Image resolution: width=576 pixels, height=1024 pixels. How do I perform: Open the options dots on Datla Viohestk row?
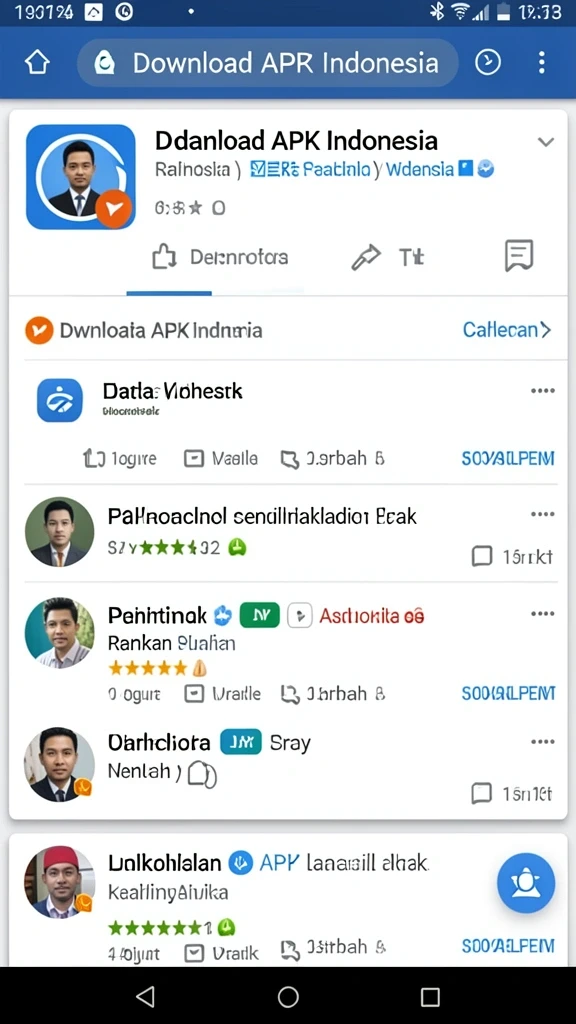(x=543, y=391)
